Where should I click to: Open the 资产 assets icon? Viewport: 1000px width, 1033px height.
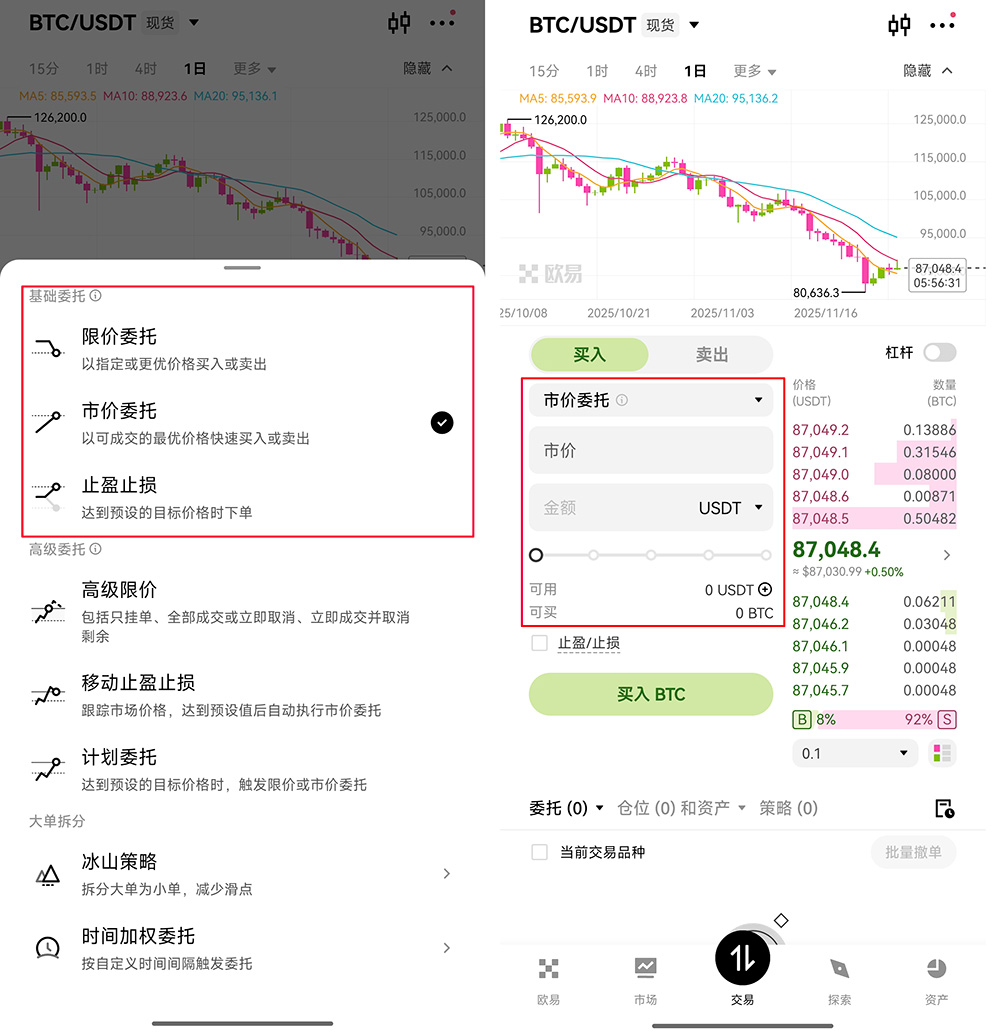pos(936,968)
